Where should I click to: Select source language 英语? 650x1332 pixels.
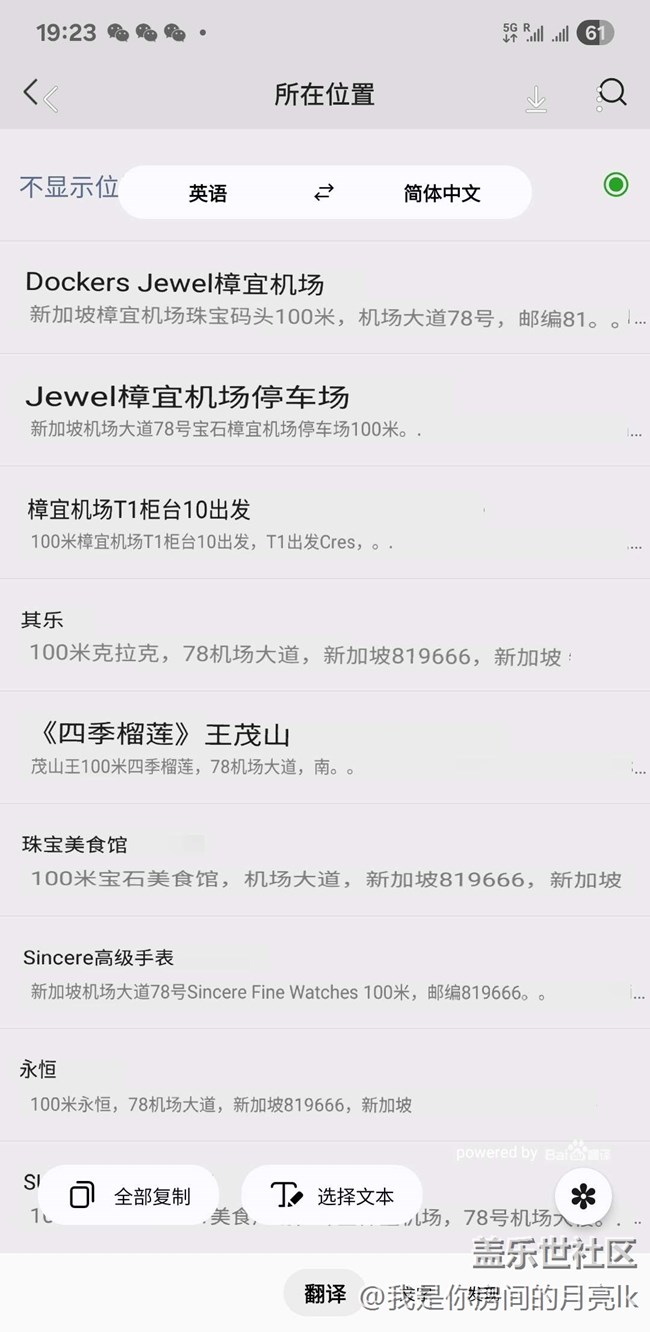(208, 194)
